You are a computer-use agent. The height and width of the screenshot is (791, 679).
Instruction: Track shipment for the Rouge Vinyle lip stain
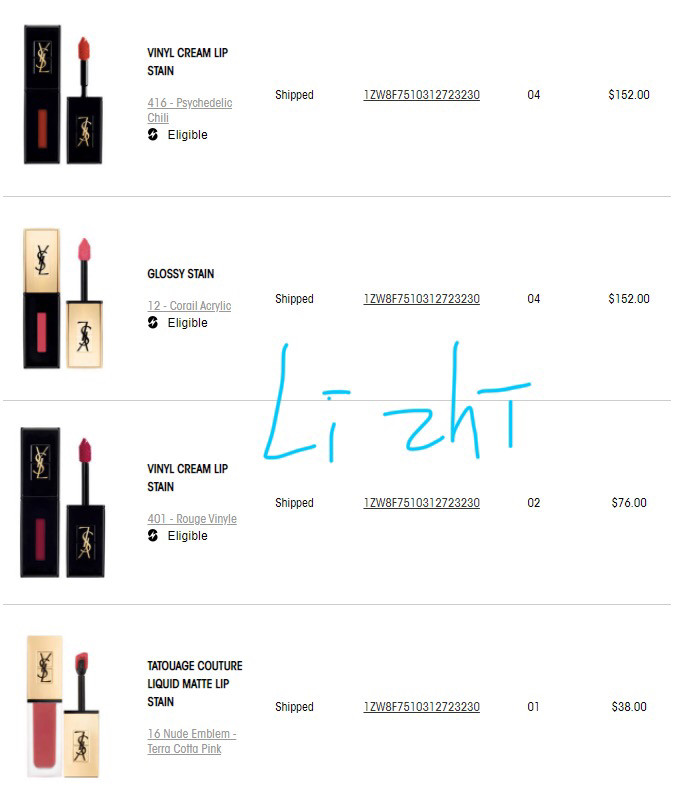pos(421,503)
